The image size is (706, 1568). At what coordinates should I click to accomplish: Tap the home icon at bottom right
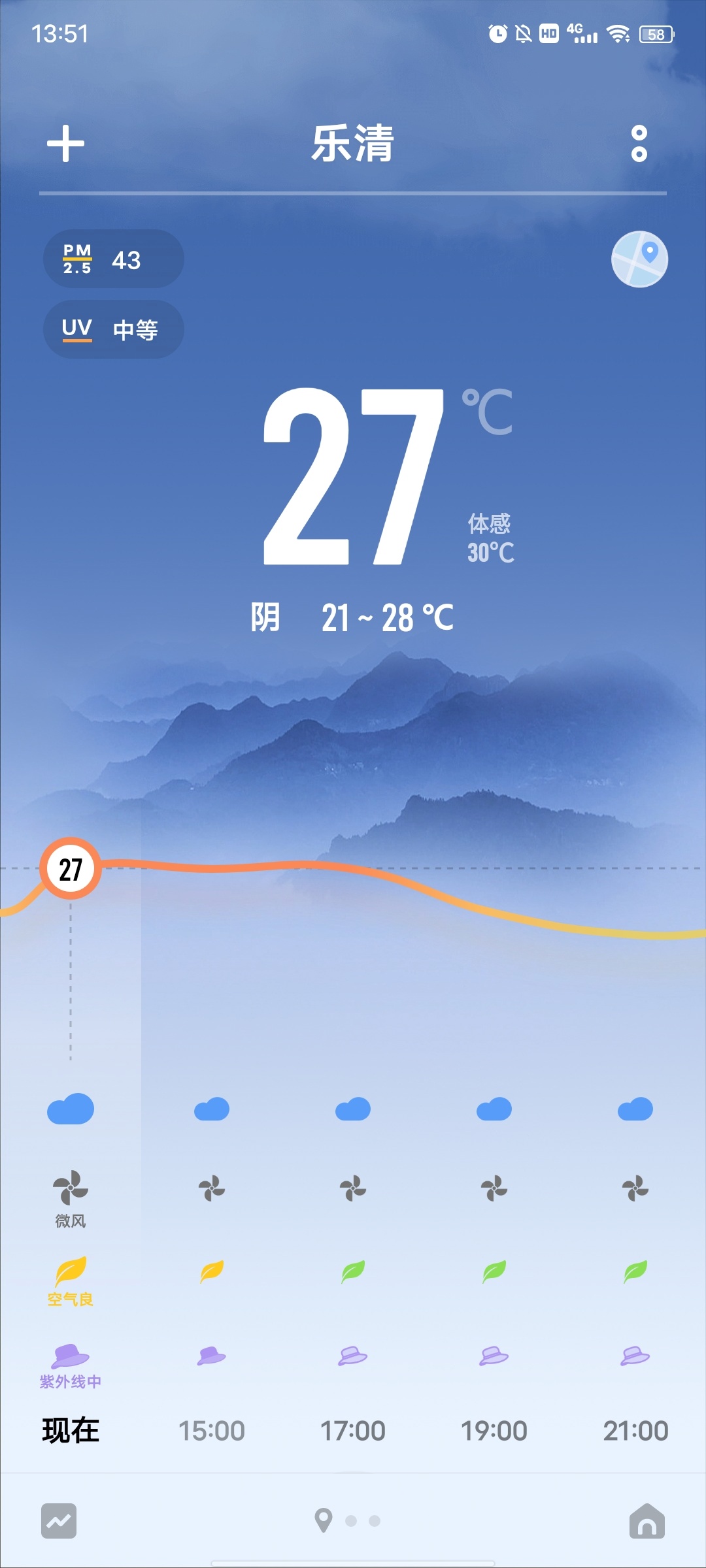[647, 1521]
